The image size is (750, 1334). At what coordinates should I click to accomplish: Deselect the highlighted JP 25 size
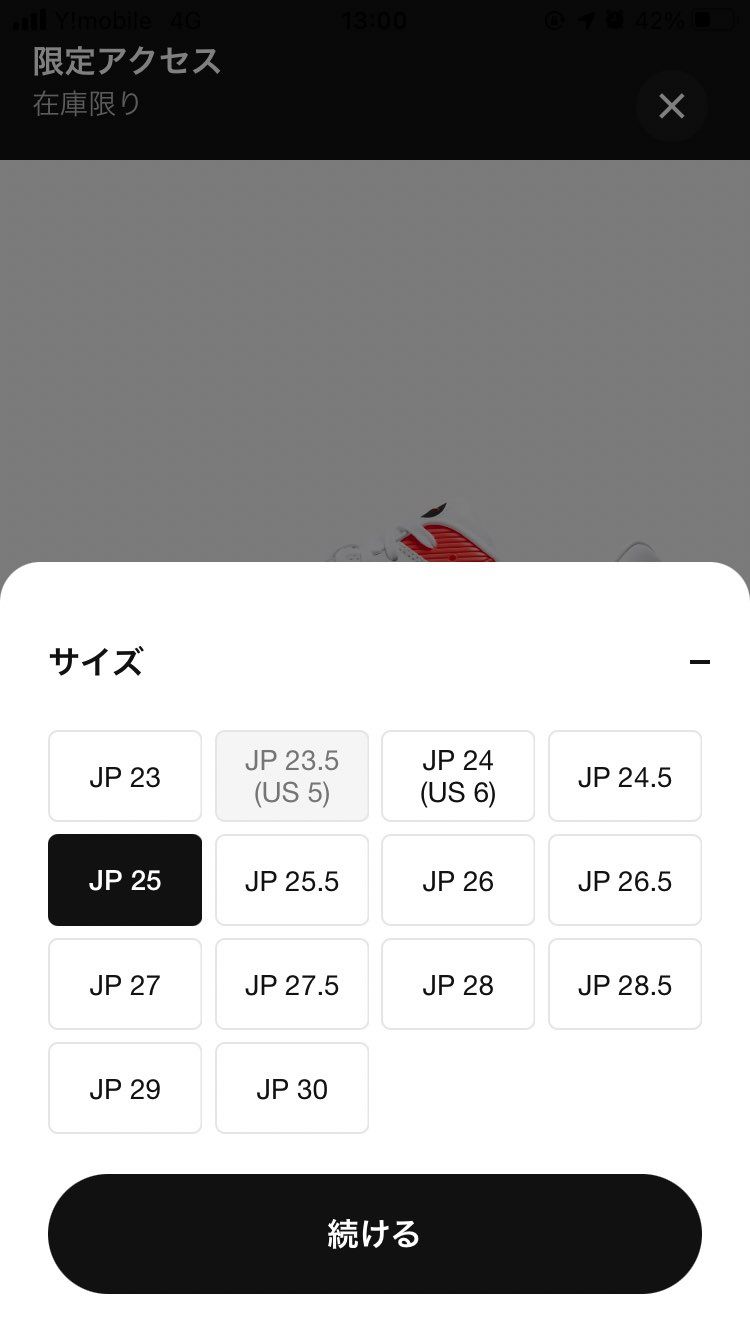124,880
